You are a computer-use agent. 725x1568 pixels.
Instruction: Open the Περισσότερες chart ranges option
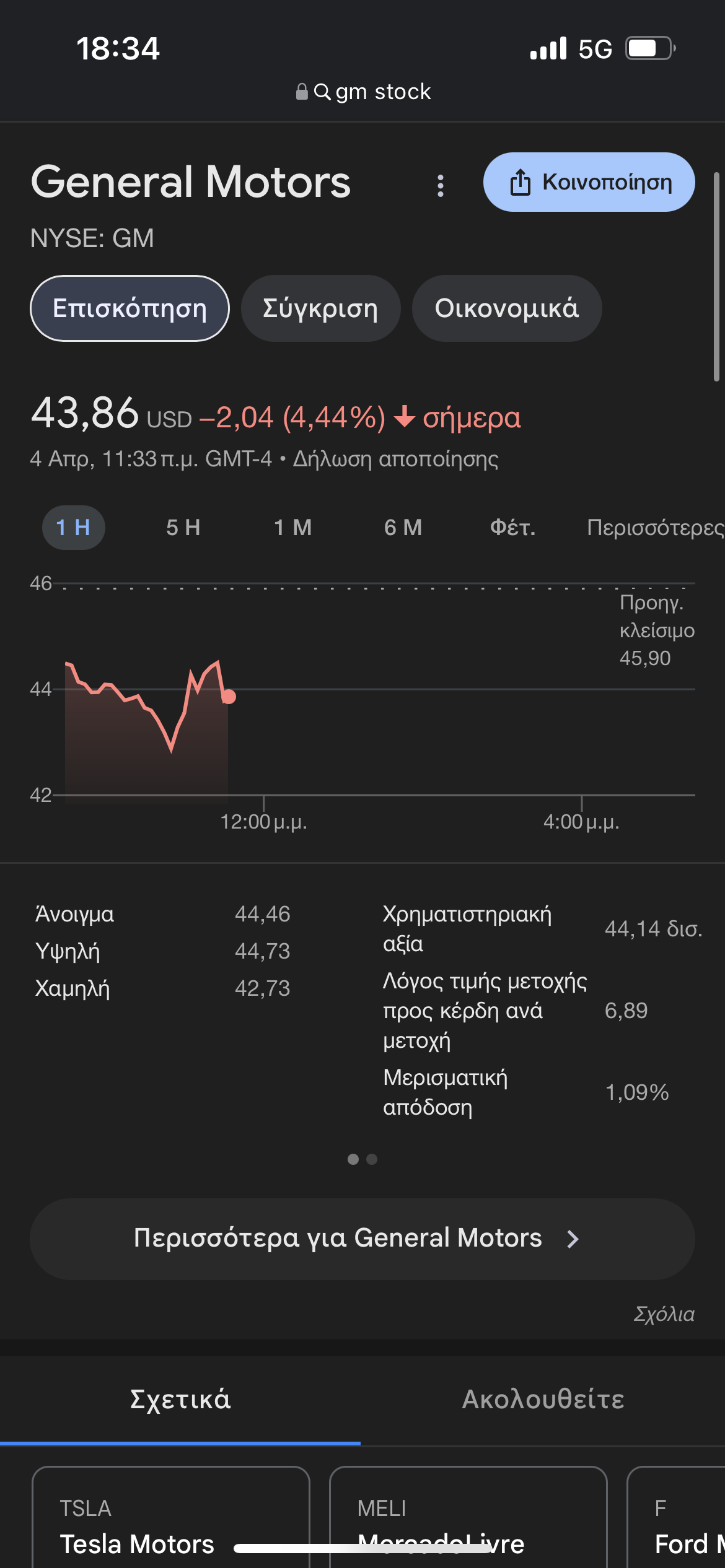(654, 528)
